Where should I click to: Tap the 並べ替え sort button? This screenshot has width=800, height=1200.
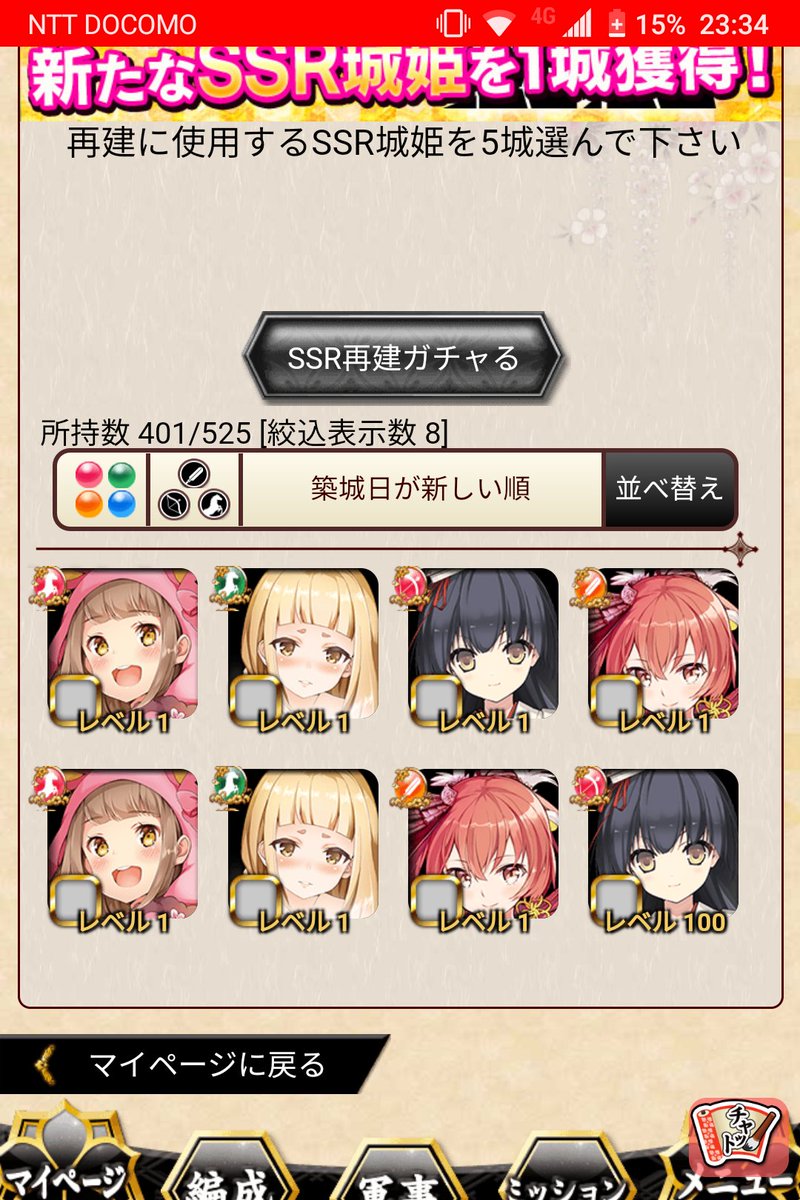pos(669,489)
